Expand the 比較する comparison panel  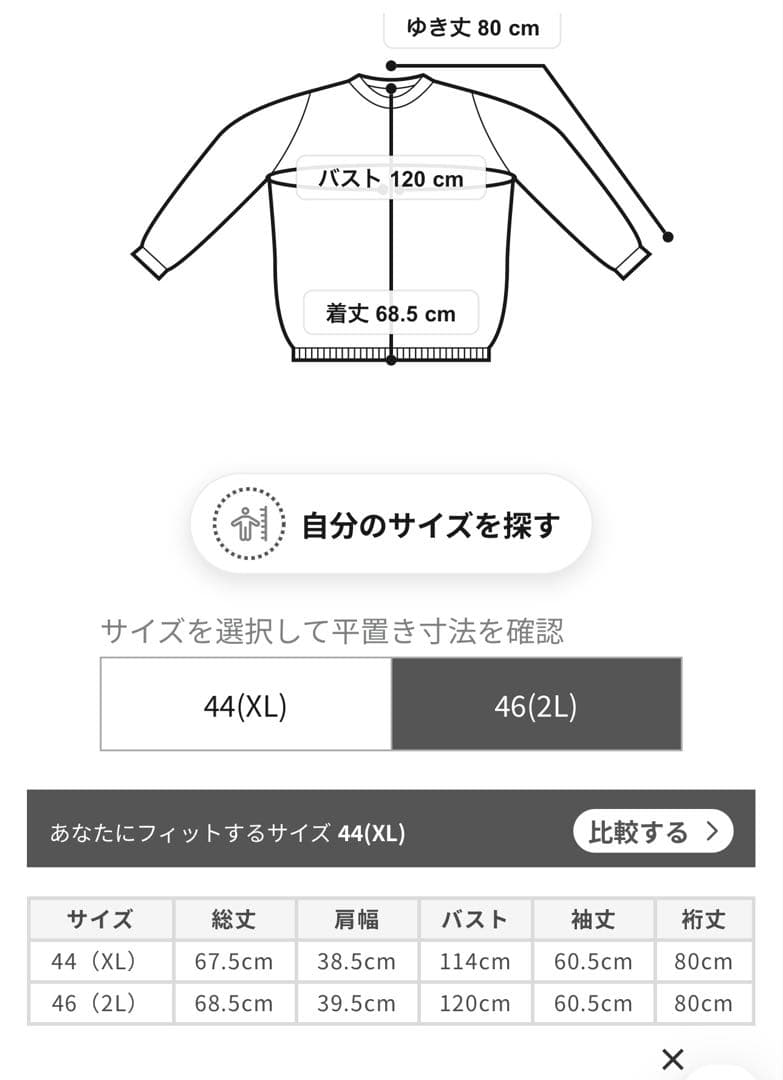coord(652,832)
